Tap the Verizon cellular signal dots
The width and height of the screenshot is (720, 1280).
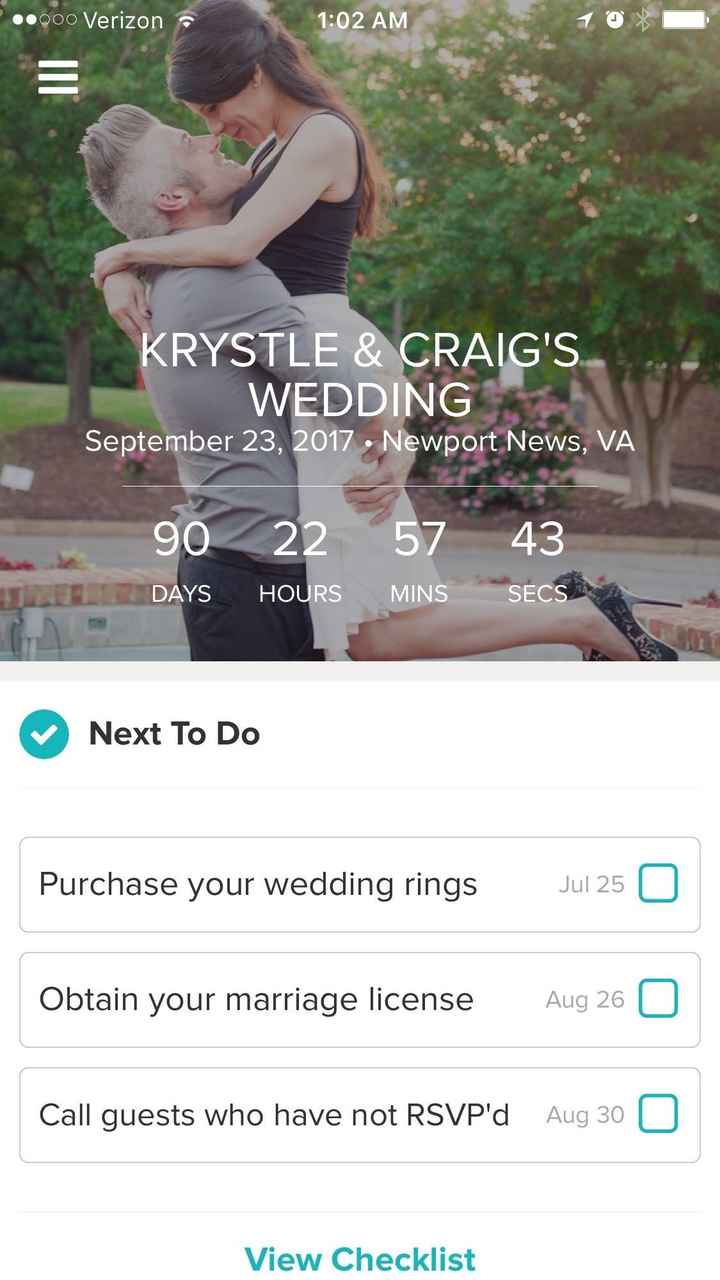point(40,17)
